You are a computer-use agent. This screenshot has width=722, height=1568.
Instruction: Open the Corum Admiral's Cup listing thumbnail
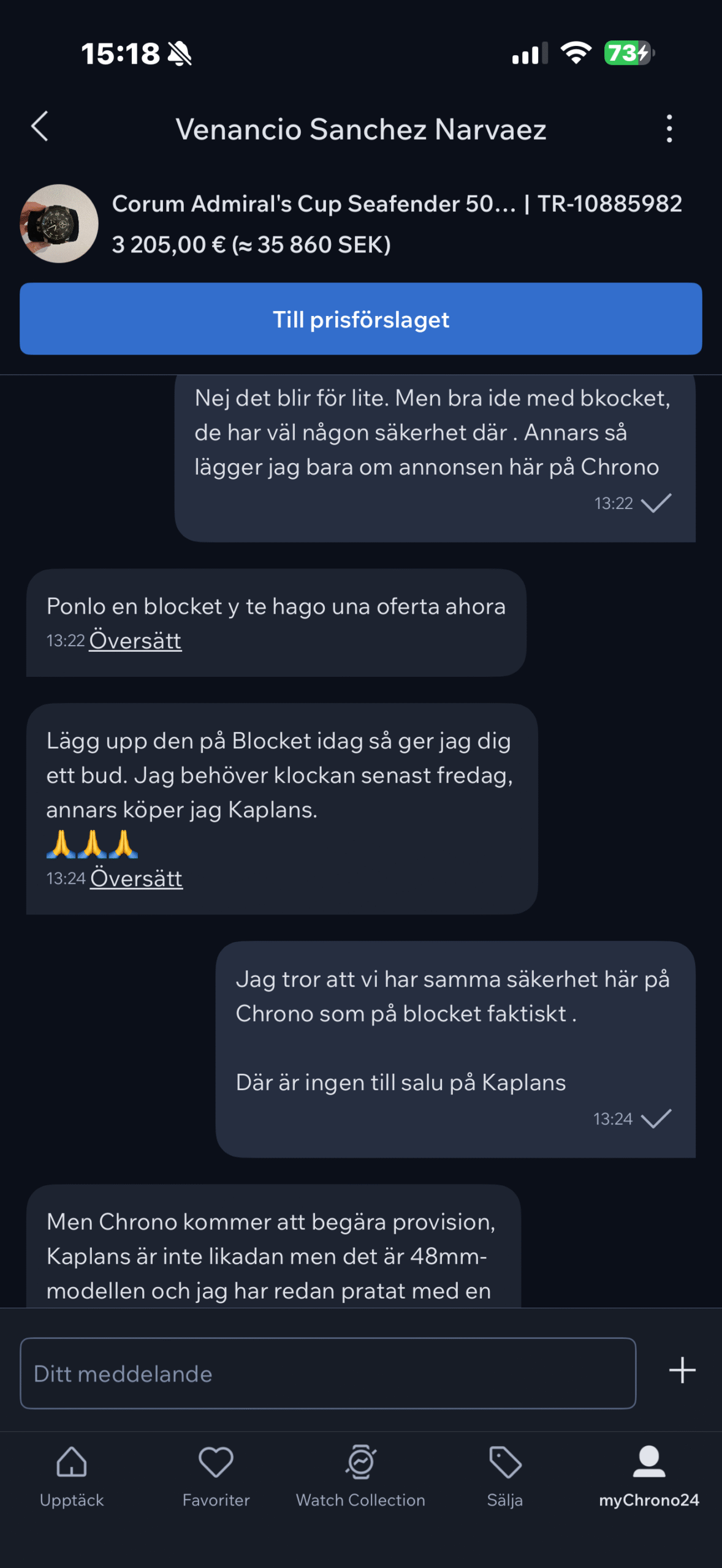[x=59, y=224]
